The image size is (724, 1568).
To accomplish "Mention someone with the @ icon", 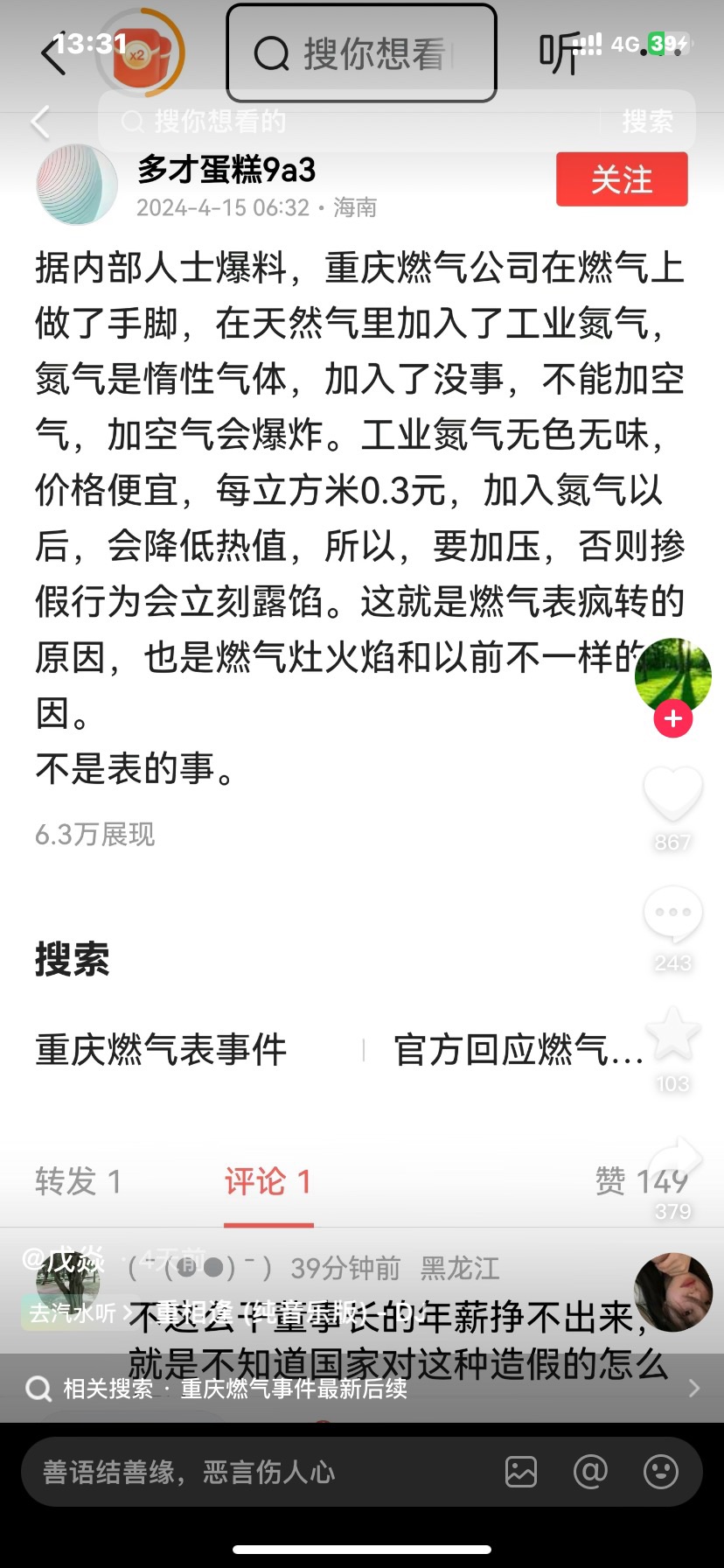I will [x=590, y=1473].
